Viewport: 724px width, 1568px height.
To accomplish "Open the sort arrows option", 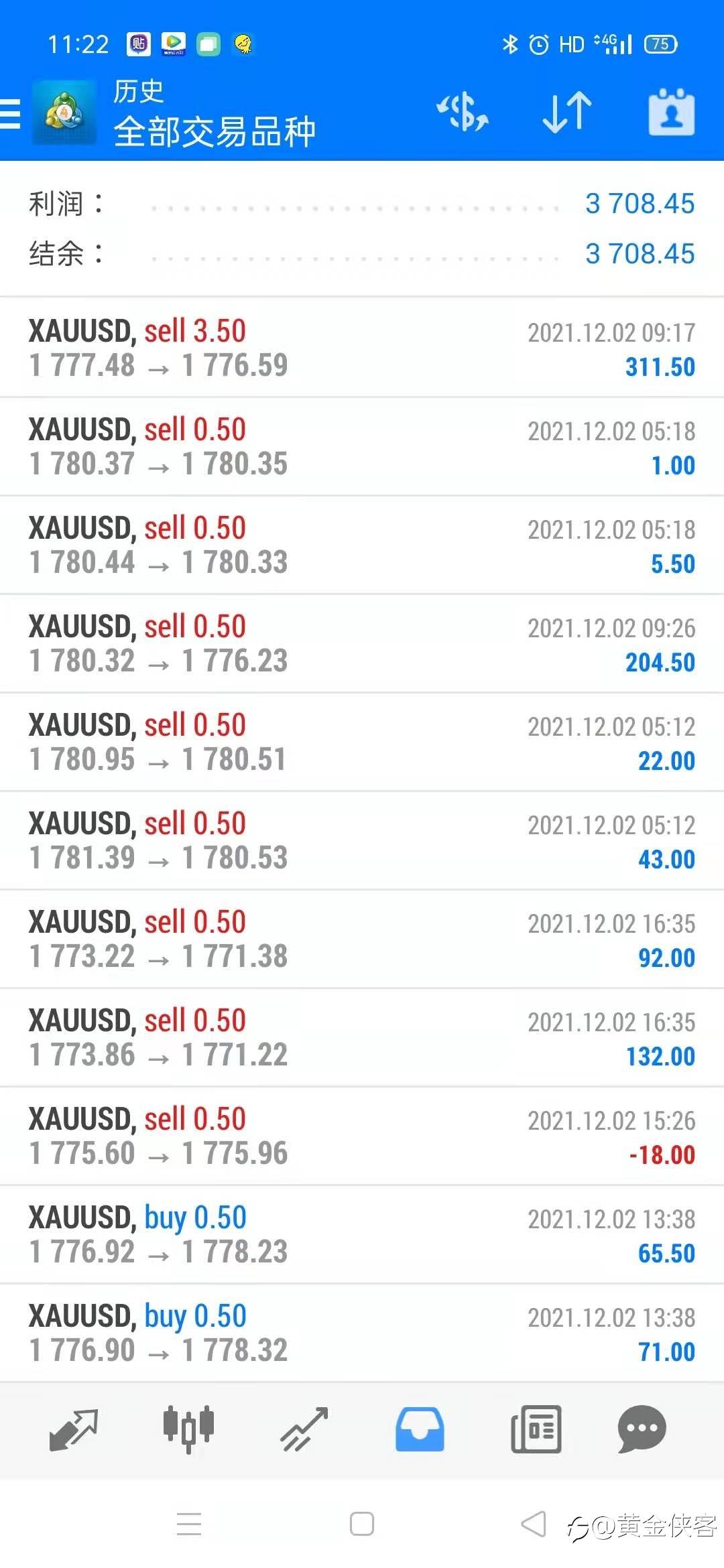I will (566, 112).
